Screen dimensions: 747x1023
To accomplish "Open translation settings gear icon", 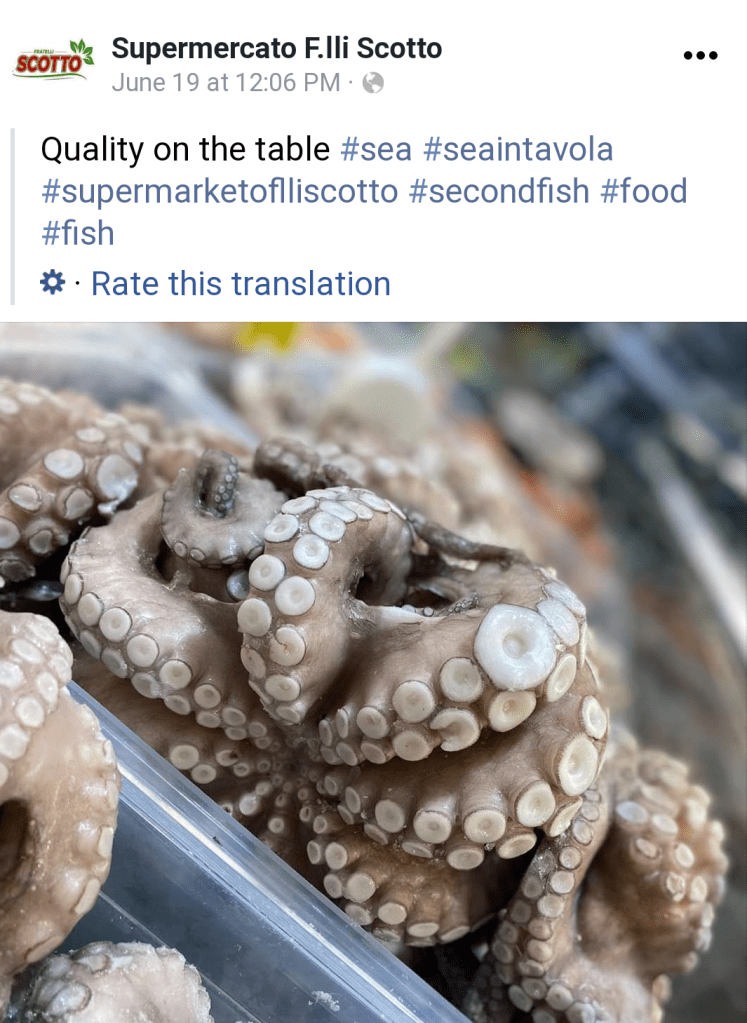I will pos(52,283).
